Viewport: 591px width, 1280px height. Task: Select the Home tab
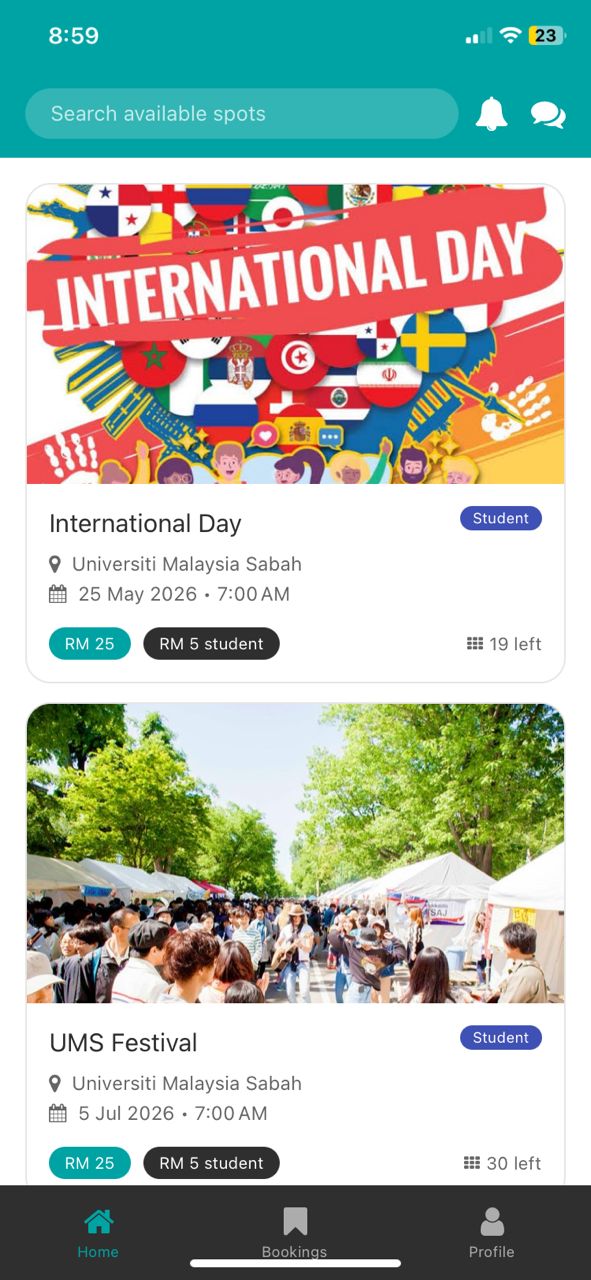pos(98,1233)
